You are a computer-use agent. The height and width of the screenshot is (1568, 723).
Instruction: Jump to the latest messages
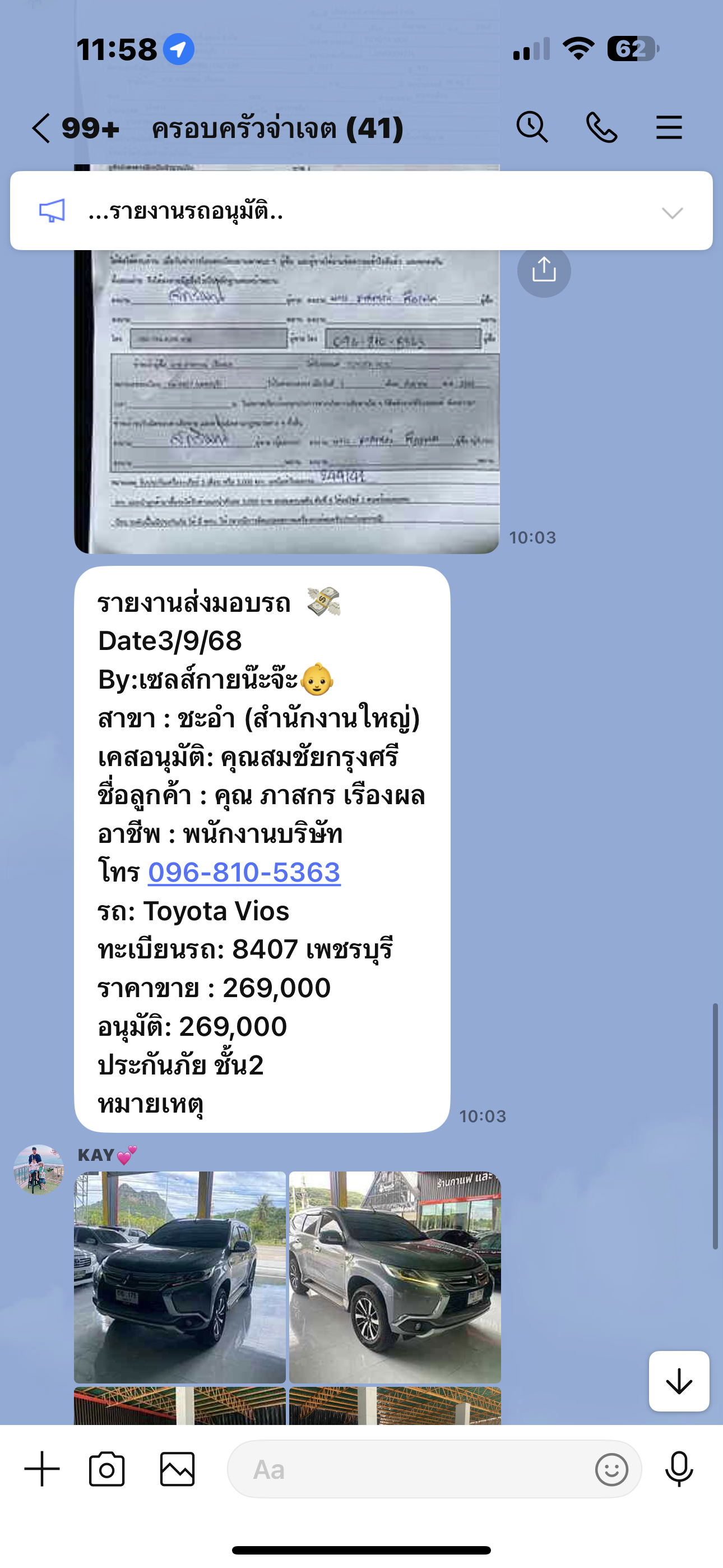679,1381
